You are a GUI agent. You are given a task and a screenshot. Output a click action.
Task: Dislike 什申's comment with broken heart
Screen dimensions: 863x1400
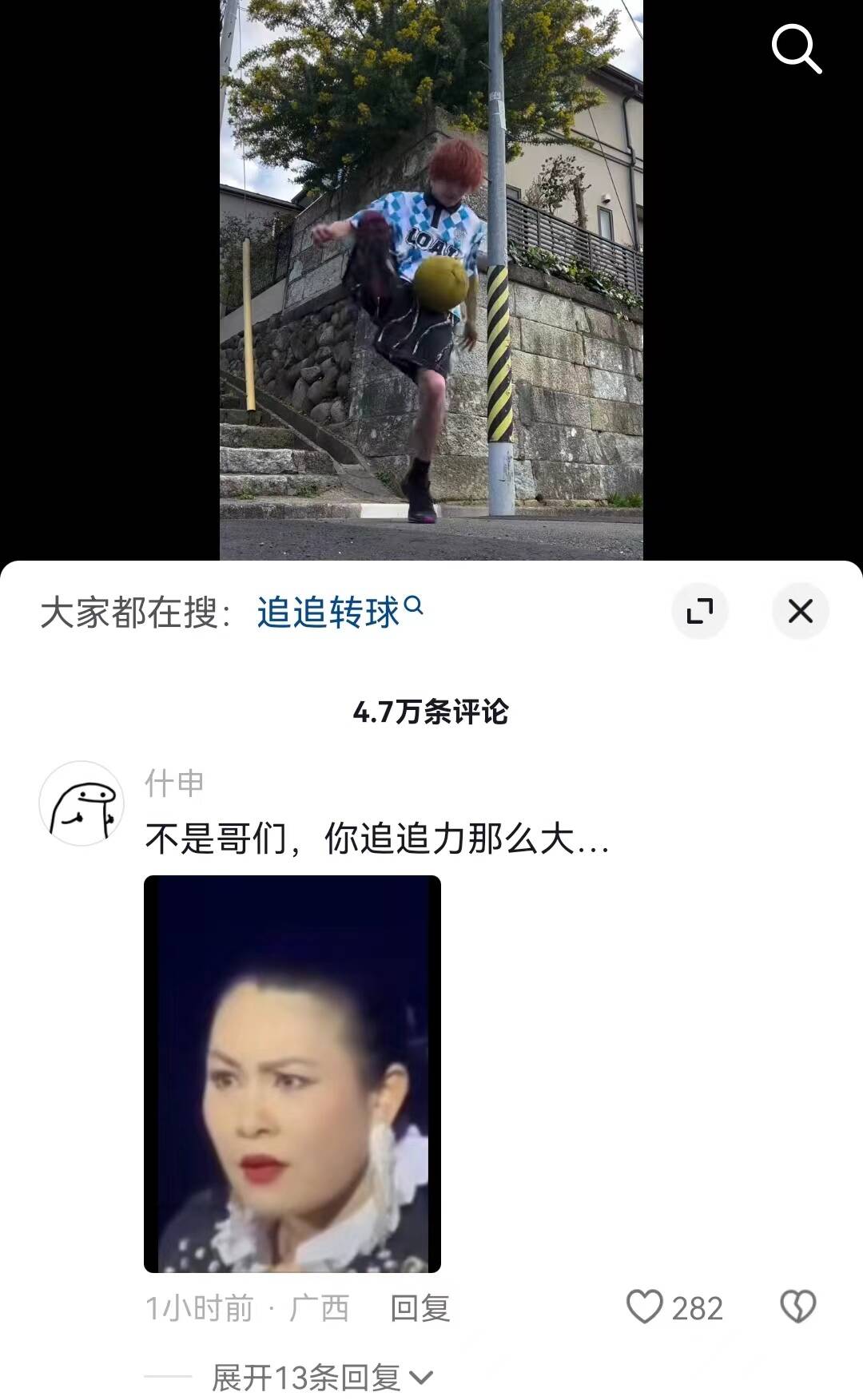[797, 1307]
